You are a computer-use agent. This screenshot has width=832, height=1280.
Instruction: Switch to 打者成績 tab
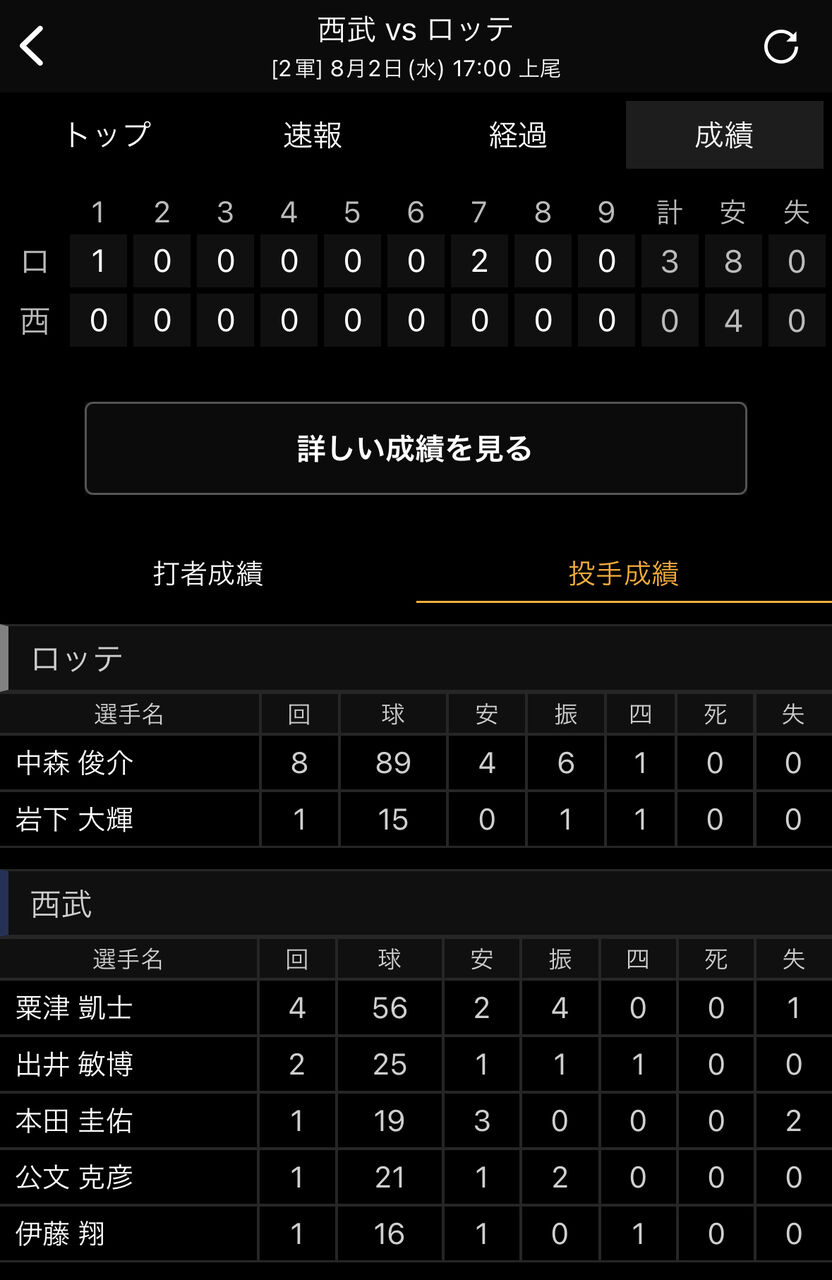coord(208,574)
